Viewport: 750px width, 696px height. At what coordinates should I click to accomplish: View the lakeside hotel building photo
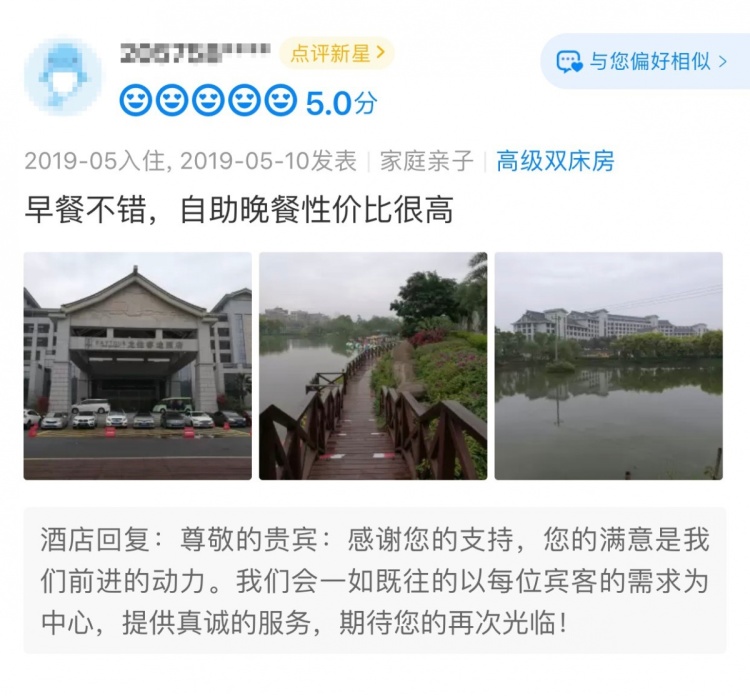(x=608, y=366)
